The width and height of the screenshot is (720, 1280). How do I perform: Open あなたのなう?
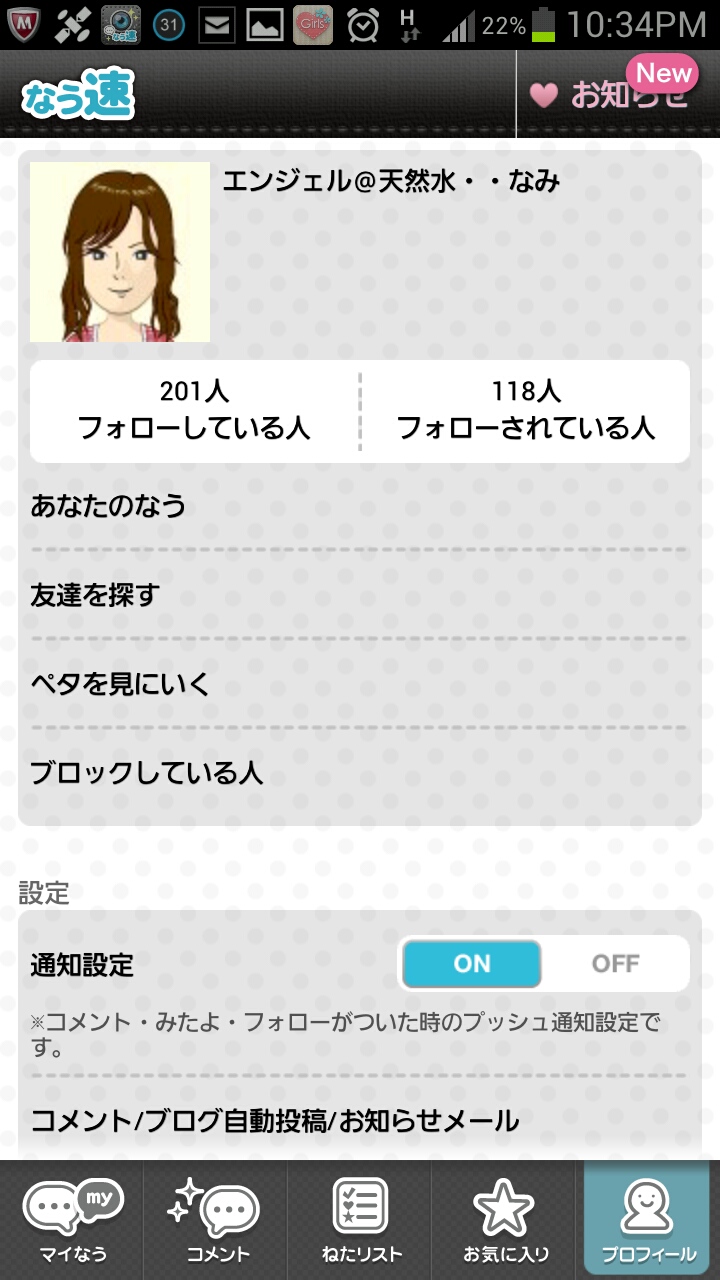pyautogui.click(x=360, y=506)
